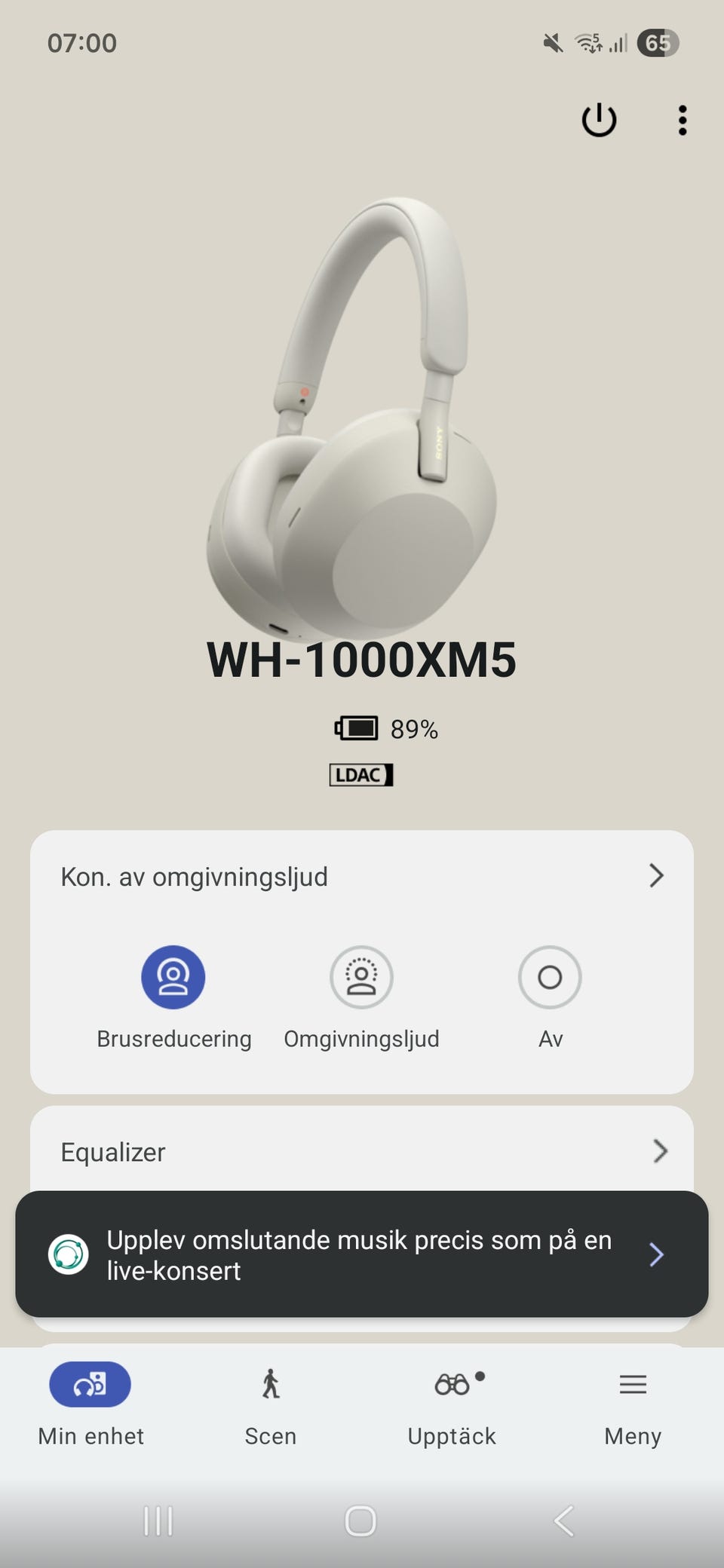
Task: Open Kon. av omgivningsljud settings
Action: (x=360, y=876)
